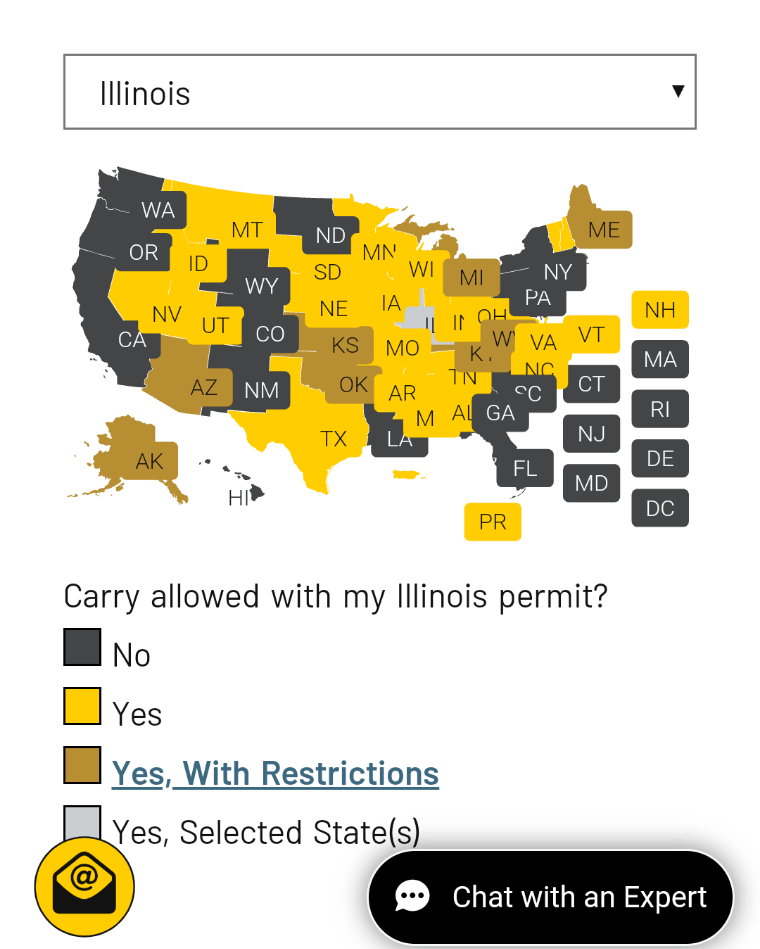Open the Illinois state selector dropdown

[379, 91]
